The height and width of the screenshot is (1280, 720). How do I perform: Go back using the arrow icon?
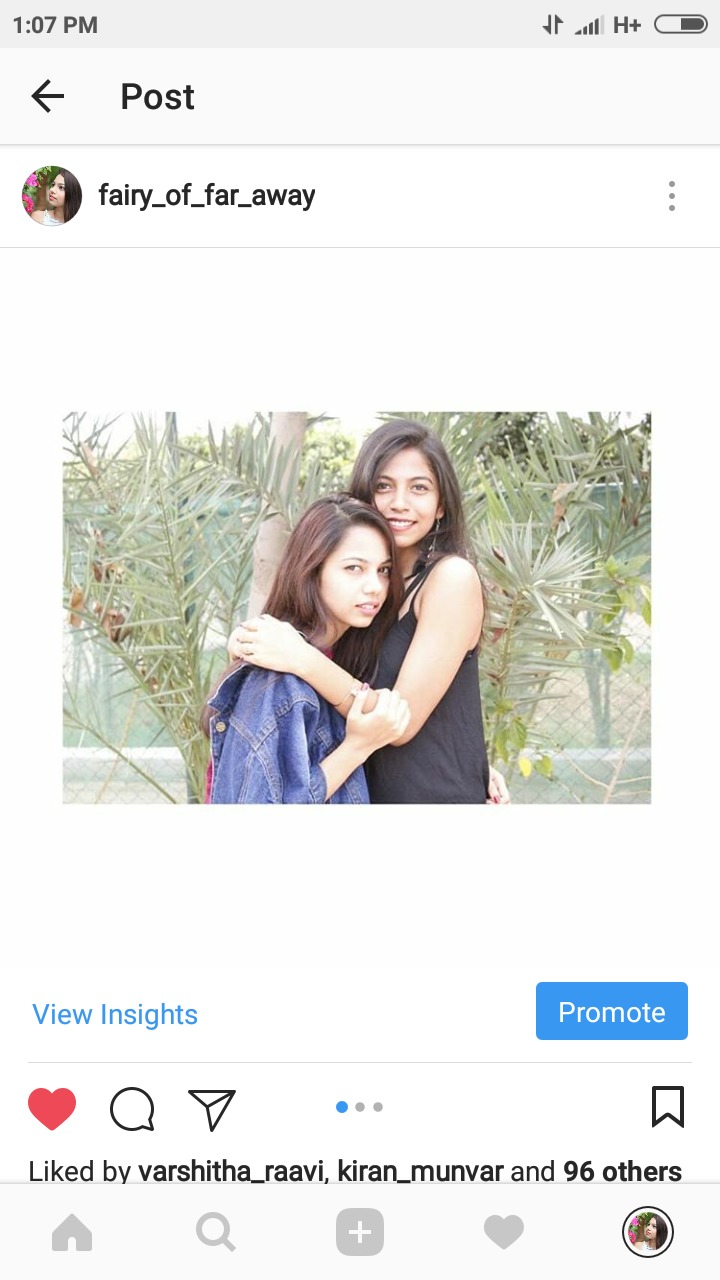[47, 96]
